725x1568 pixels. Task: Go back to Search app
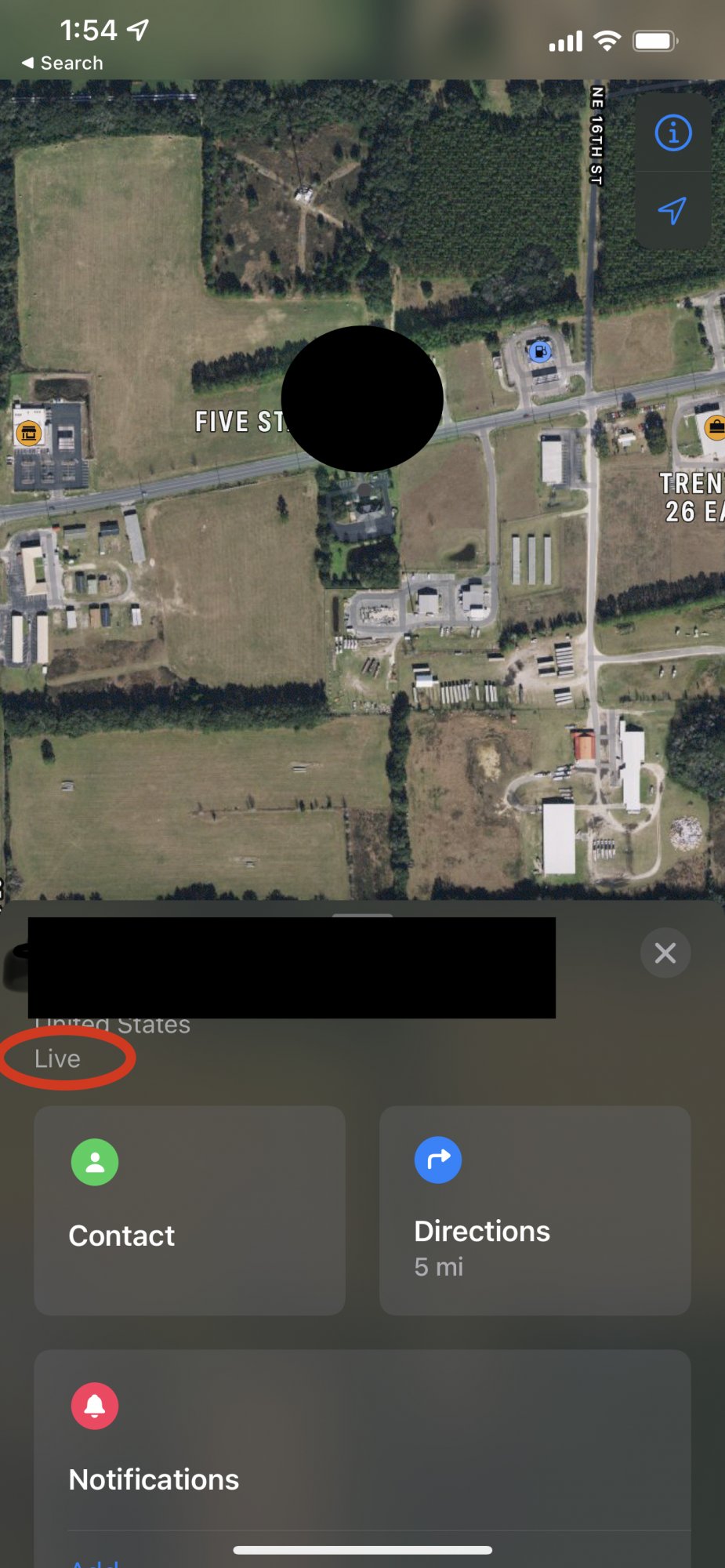coord(63,63)
